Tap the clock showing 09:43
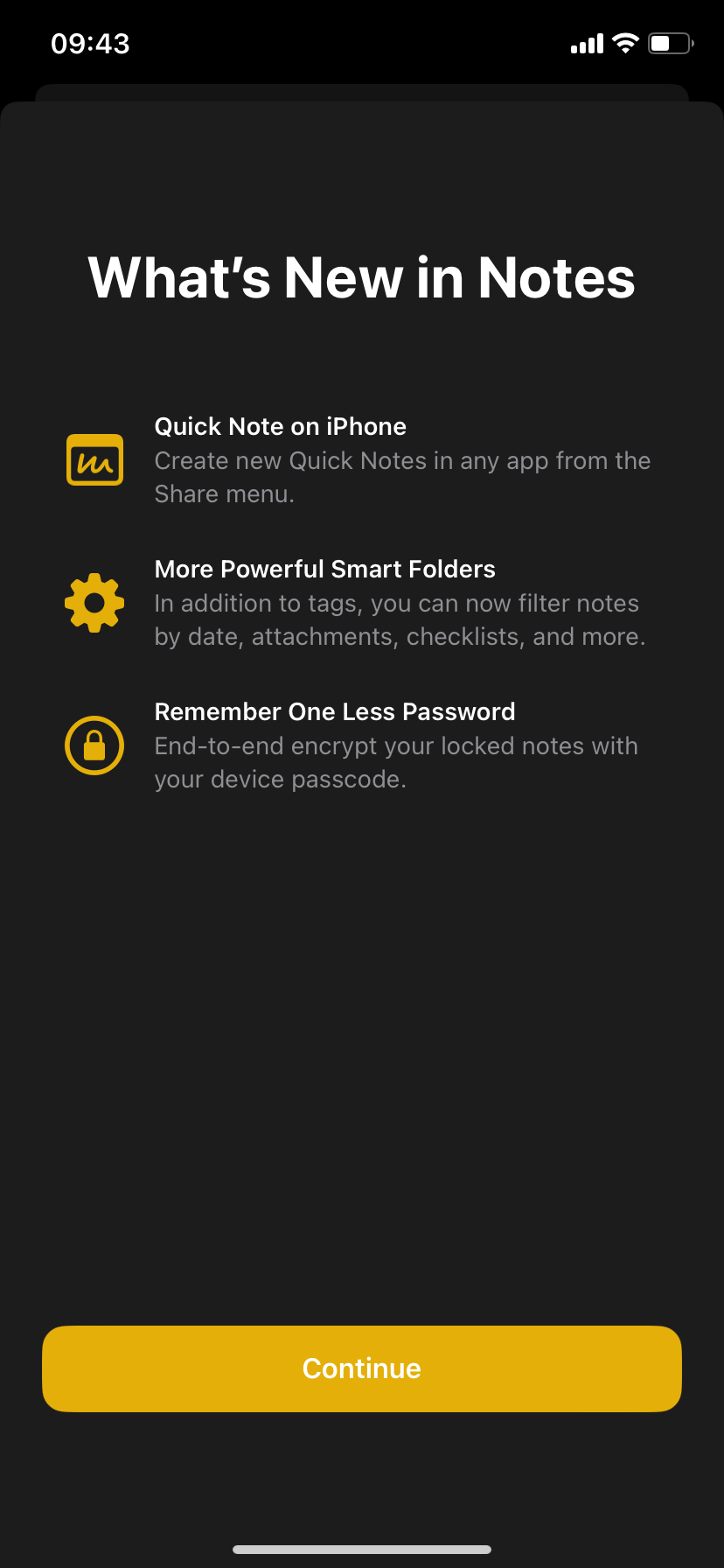 (x=90, y=42)
